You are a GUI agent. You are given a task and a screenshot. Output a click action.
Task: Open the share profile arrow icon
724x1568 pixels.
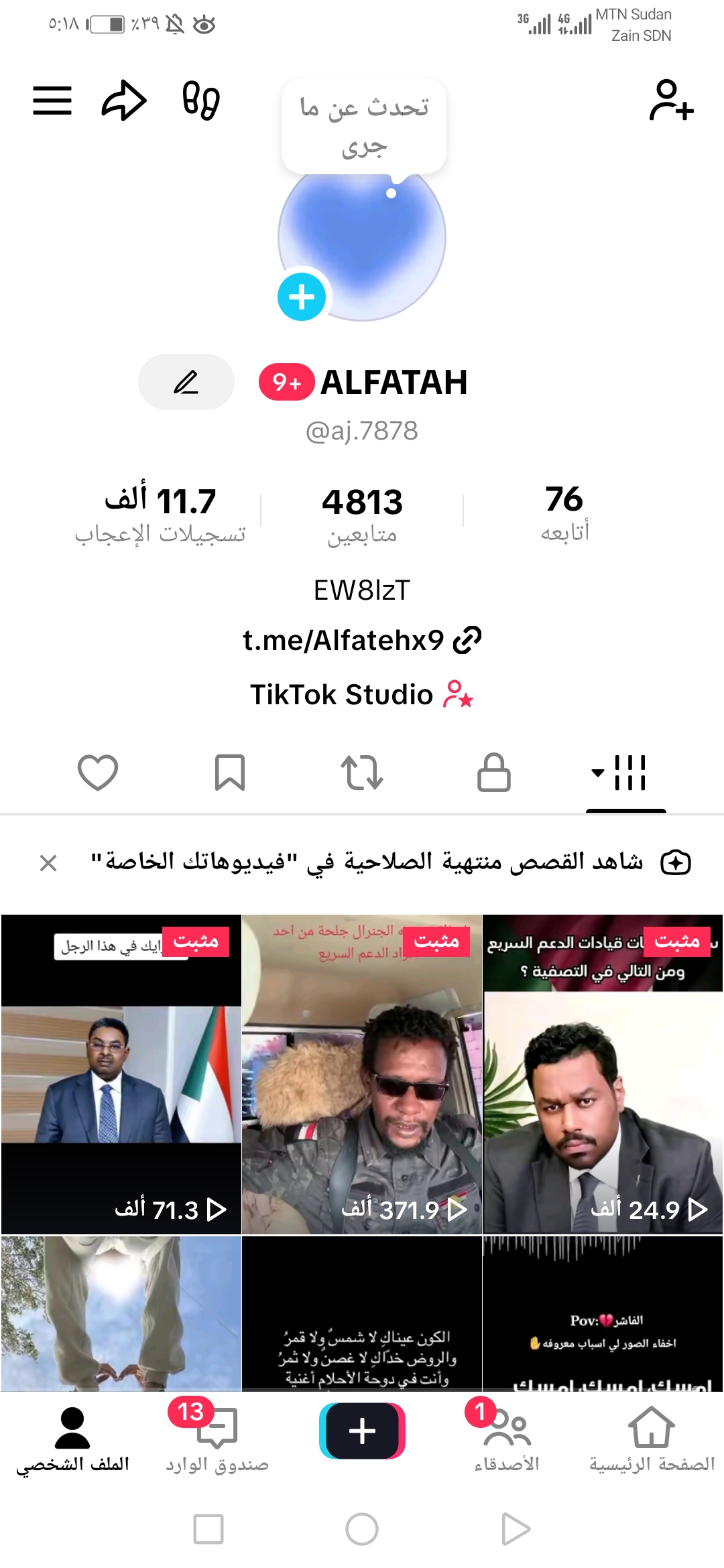click(125, 102)
